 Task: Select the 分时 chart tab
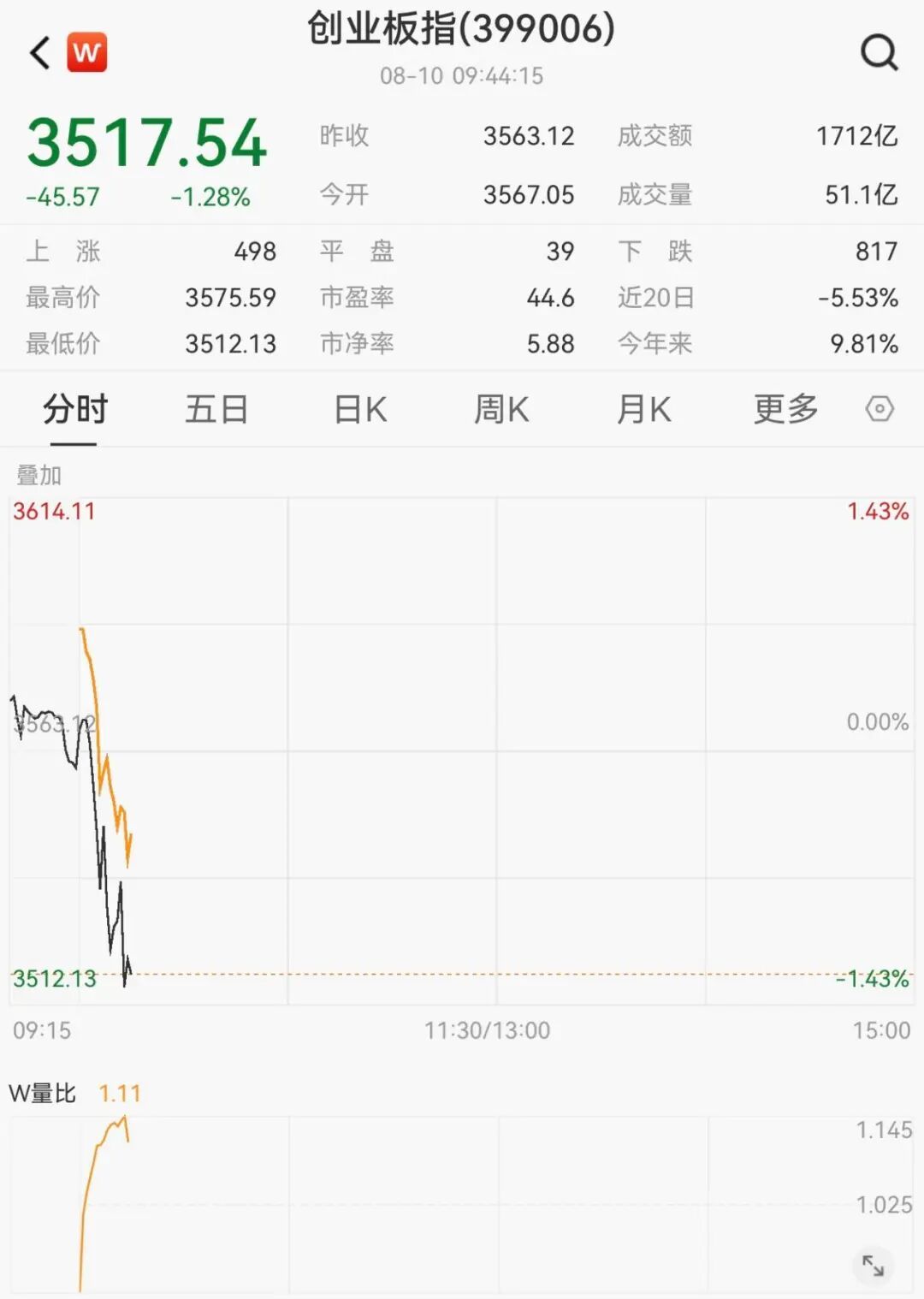[x=74, y=409]
